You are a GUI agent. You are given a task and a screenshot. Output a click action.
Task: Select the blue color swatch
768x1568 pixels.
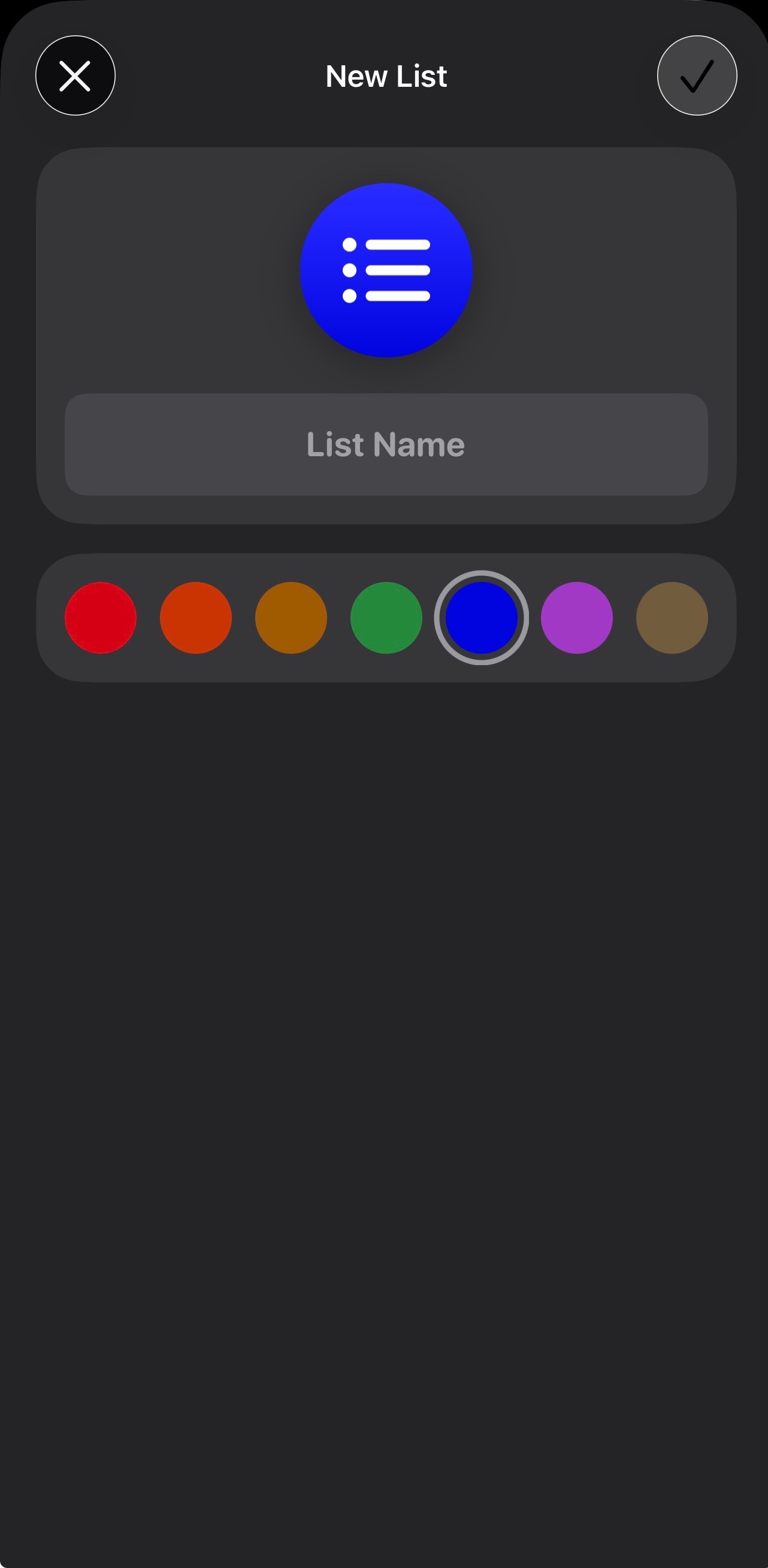point(482,618)
